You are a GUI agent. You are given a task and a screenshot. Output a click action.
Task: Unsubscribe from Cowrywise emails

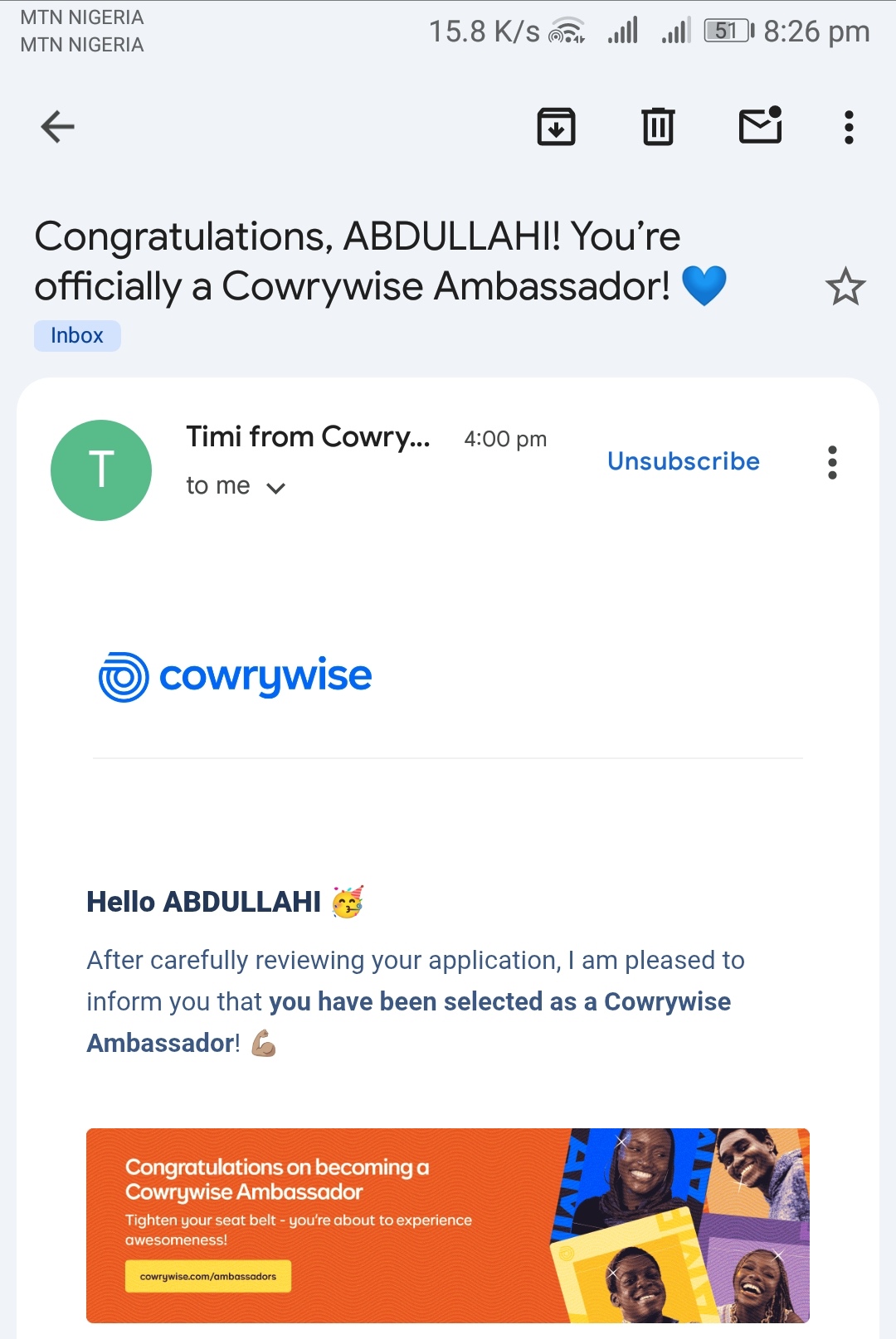tap(683, 461)
